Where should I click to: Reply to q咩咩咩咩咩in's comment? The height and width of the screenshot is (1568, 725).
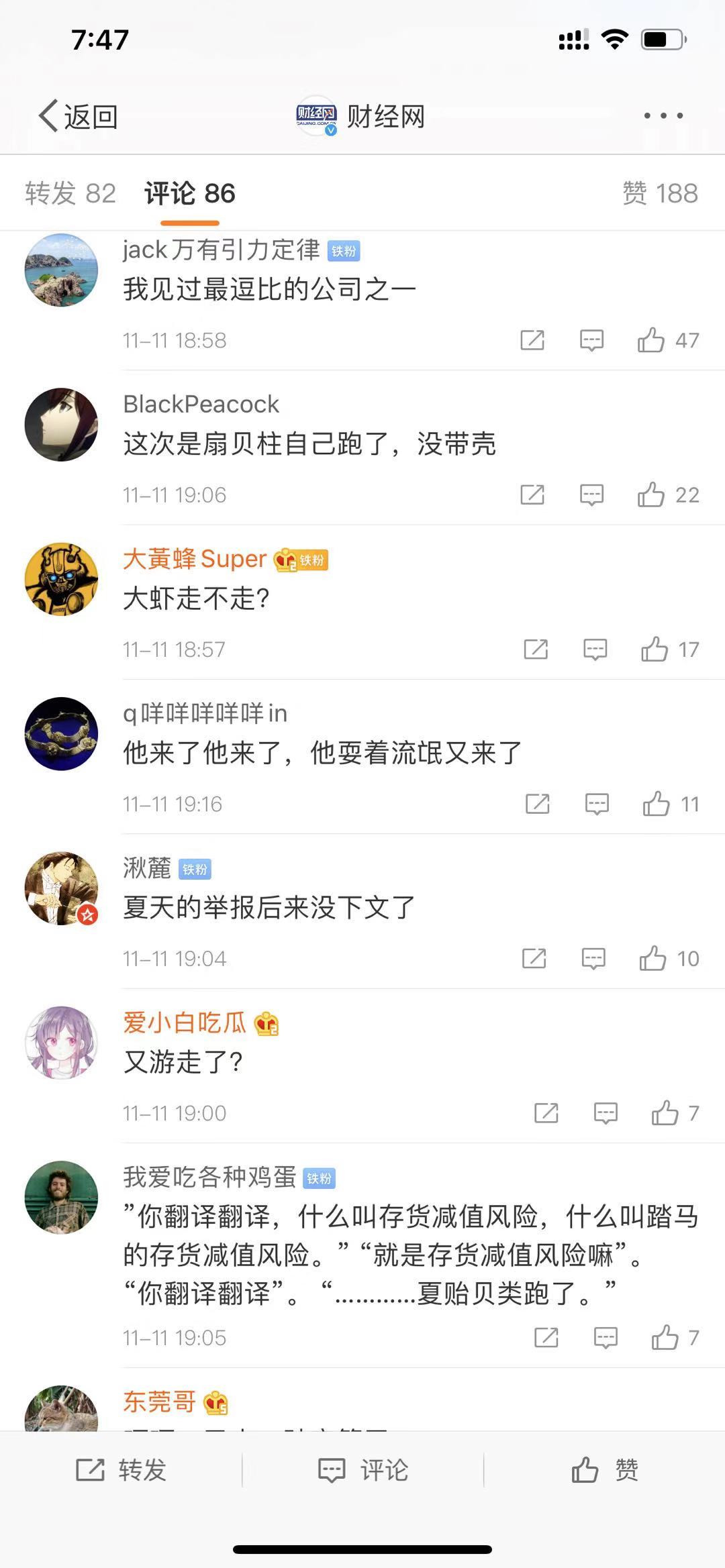597,804
